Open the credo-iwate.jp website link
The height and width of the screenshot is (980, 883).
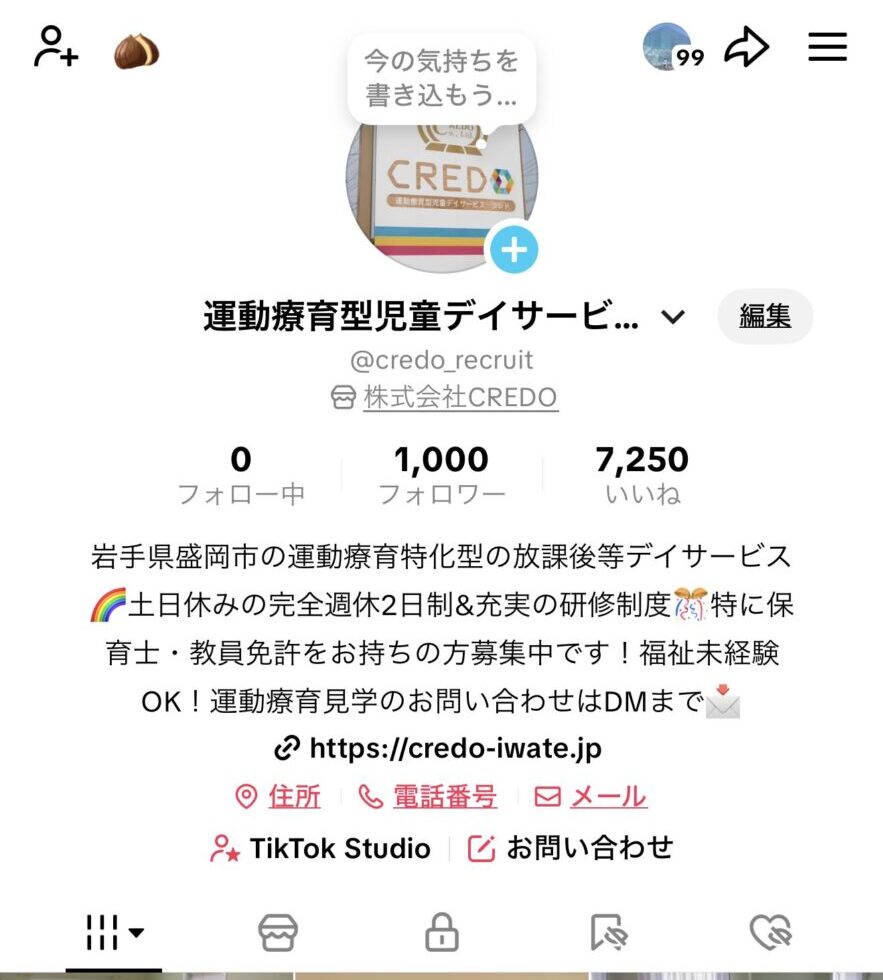pos(455,748)
